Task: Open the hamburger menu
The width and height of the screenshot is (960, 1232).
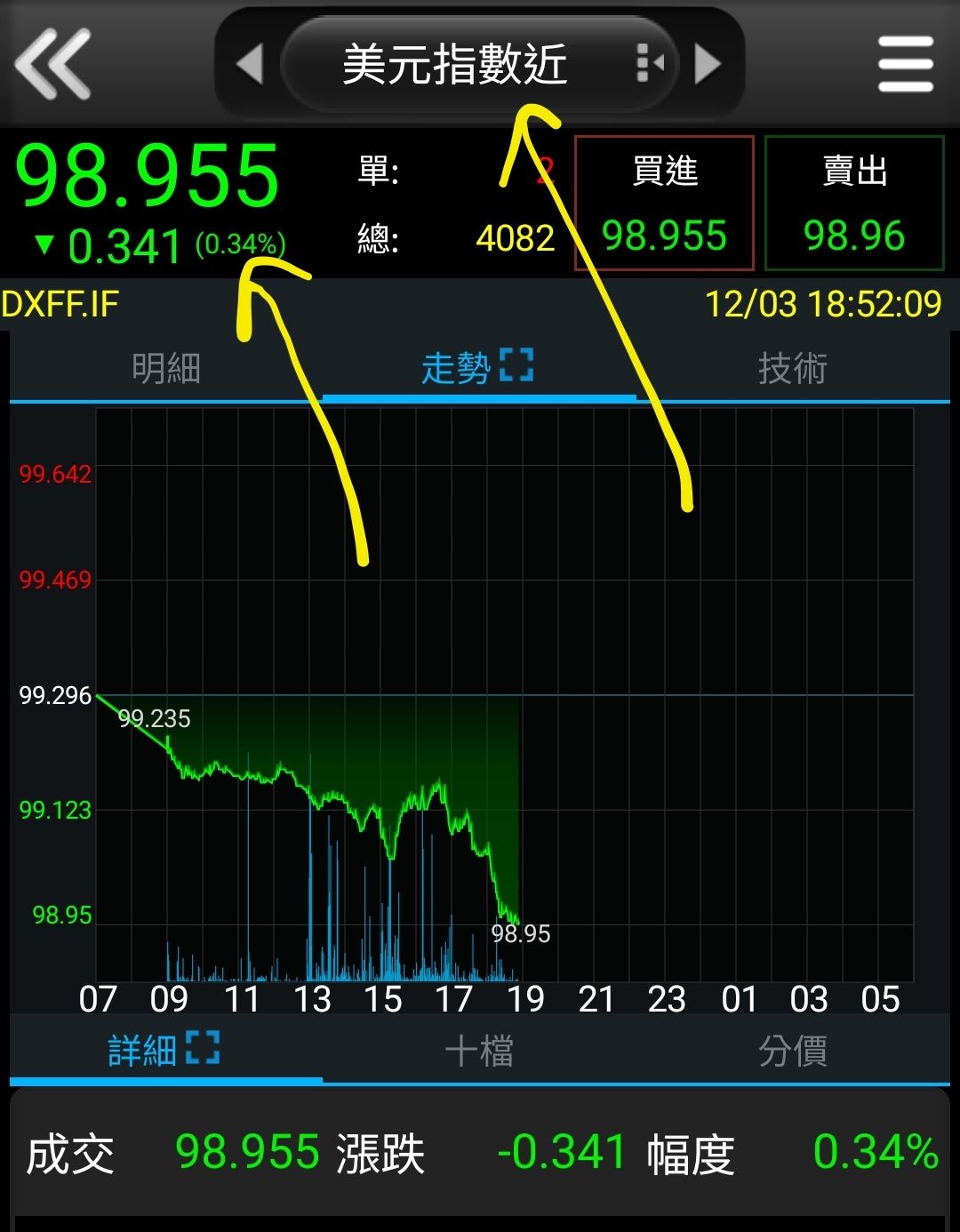Action: coord(905,64)
